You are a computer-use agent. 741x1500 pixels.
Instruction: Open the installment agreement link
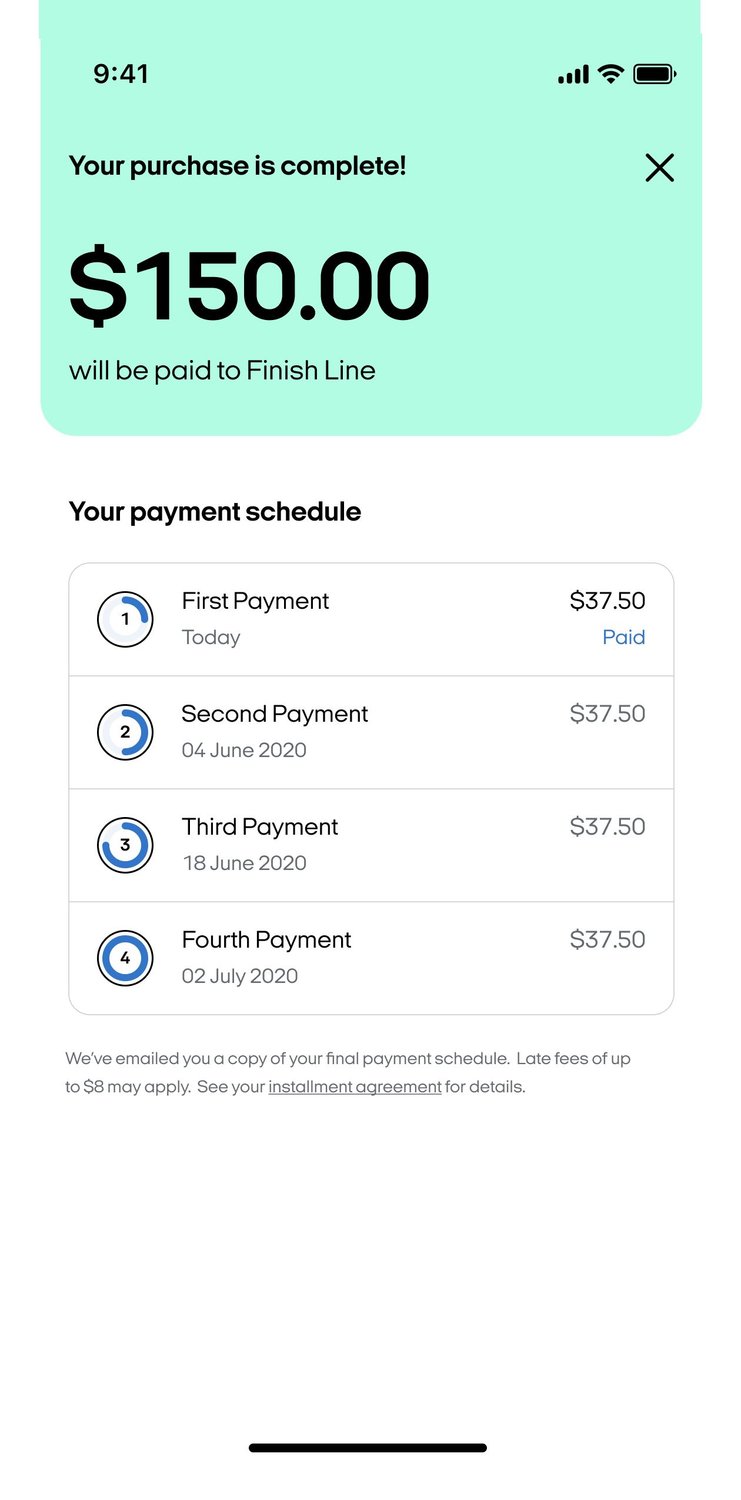[x=354, y=1087]
